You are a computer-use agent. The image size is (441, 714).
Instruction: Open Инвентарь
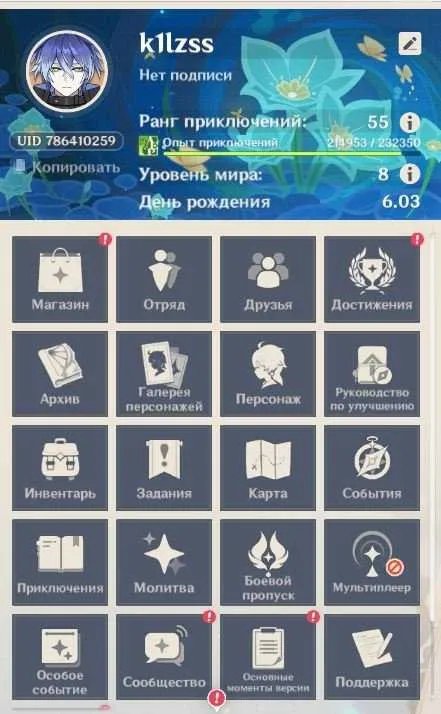pyautogui.click(x=60, y=468)
